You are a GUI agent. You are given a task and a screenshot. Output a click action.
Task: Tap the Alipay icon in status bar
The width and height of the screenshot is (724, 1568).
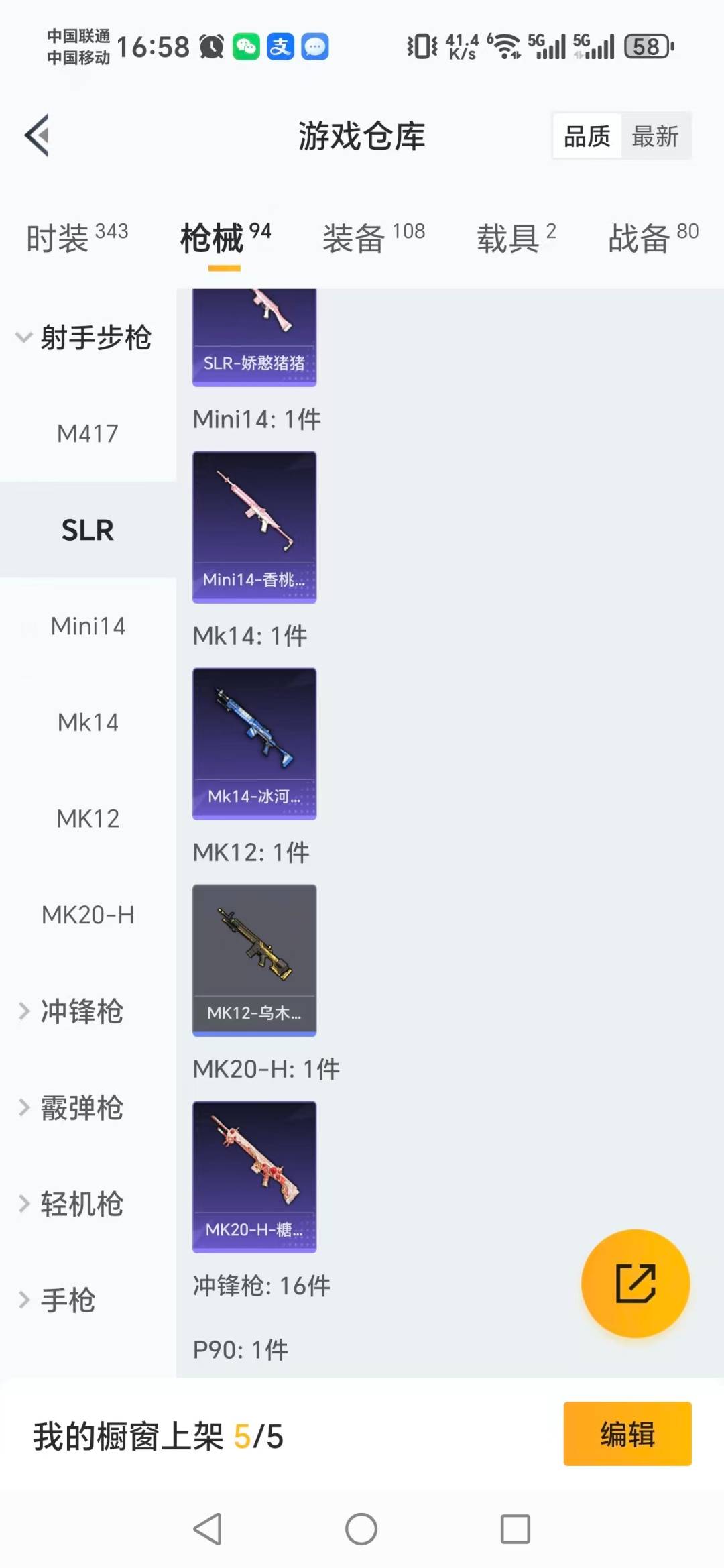(x=280, y=46)
